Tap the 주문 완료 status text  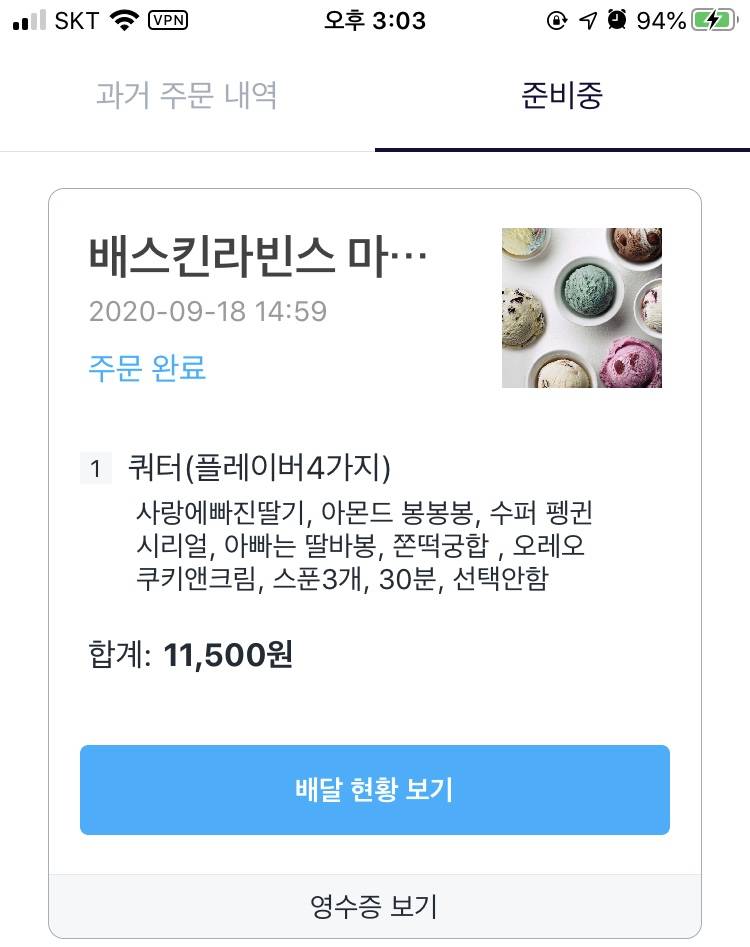pyautogui.click(x=146, y=369)
